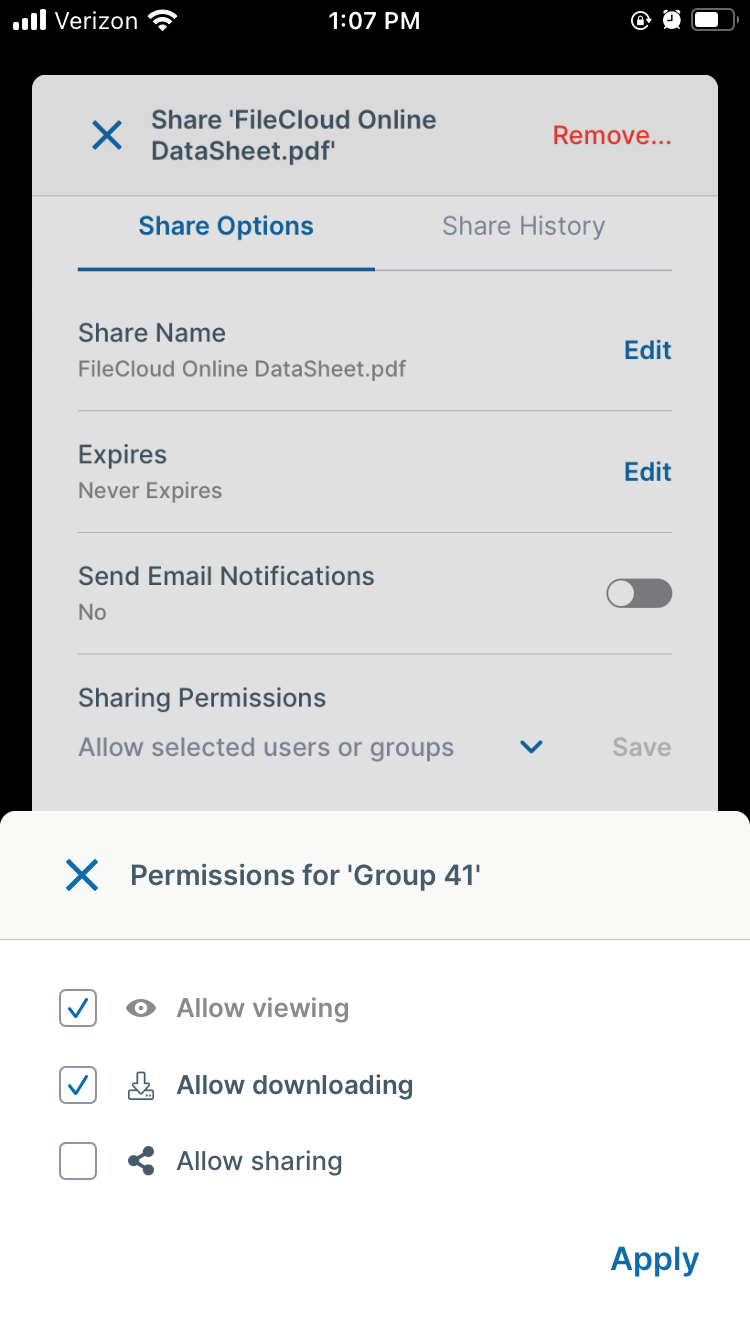Save the sharing permissions
This screenshot has width=750, height=1334.
tap(641, 747)
